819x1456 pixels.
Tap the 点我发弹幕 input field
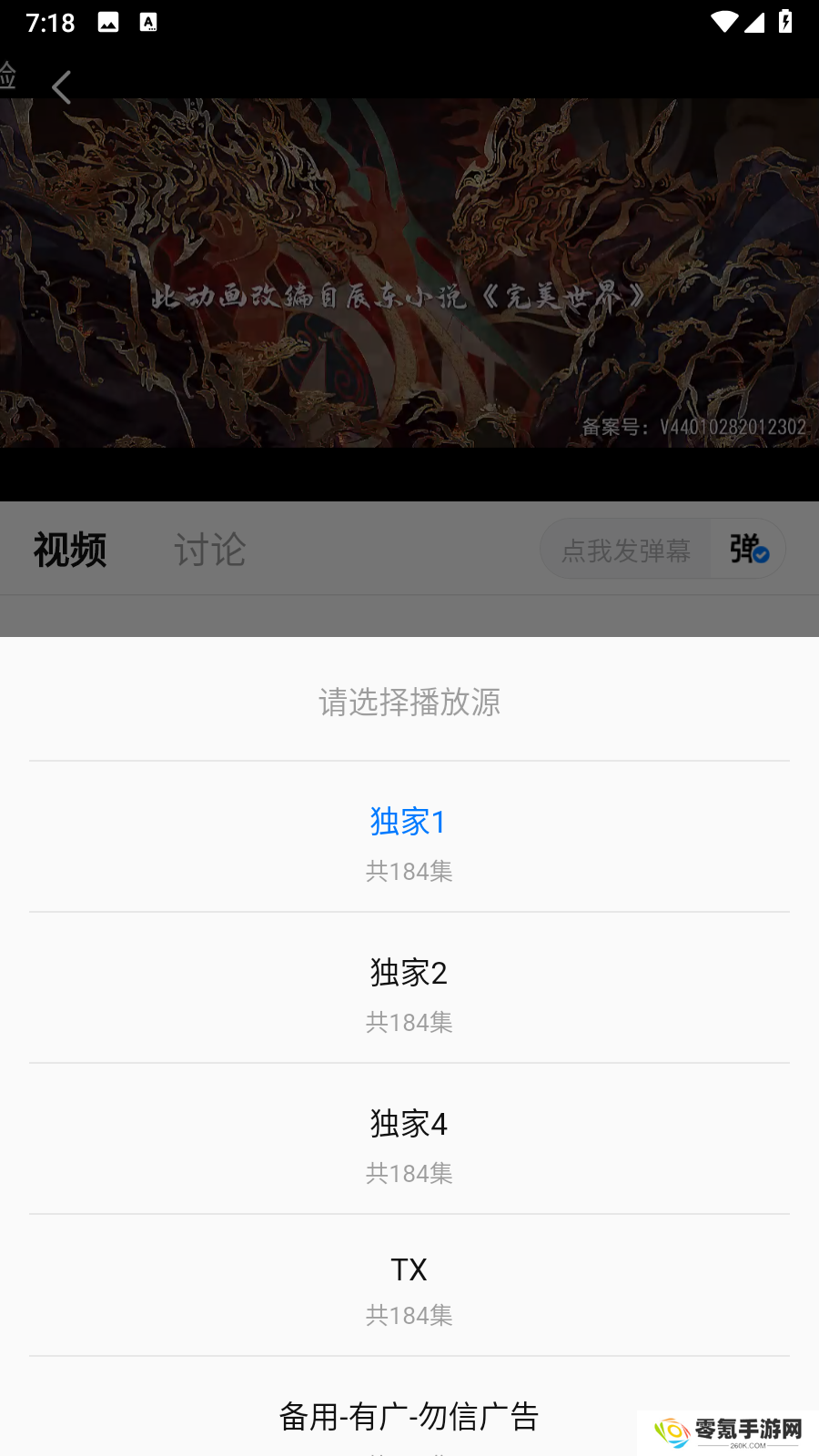coord(626,551)
